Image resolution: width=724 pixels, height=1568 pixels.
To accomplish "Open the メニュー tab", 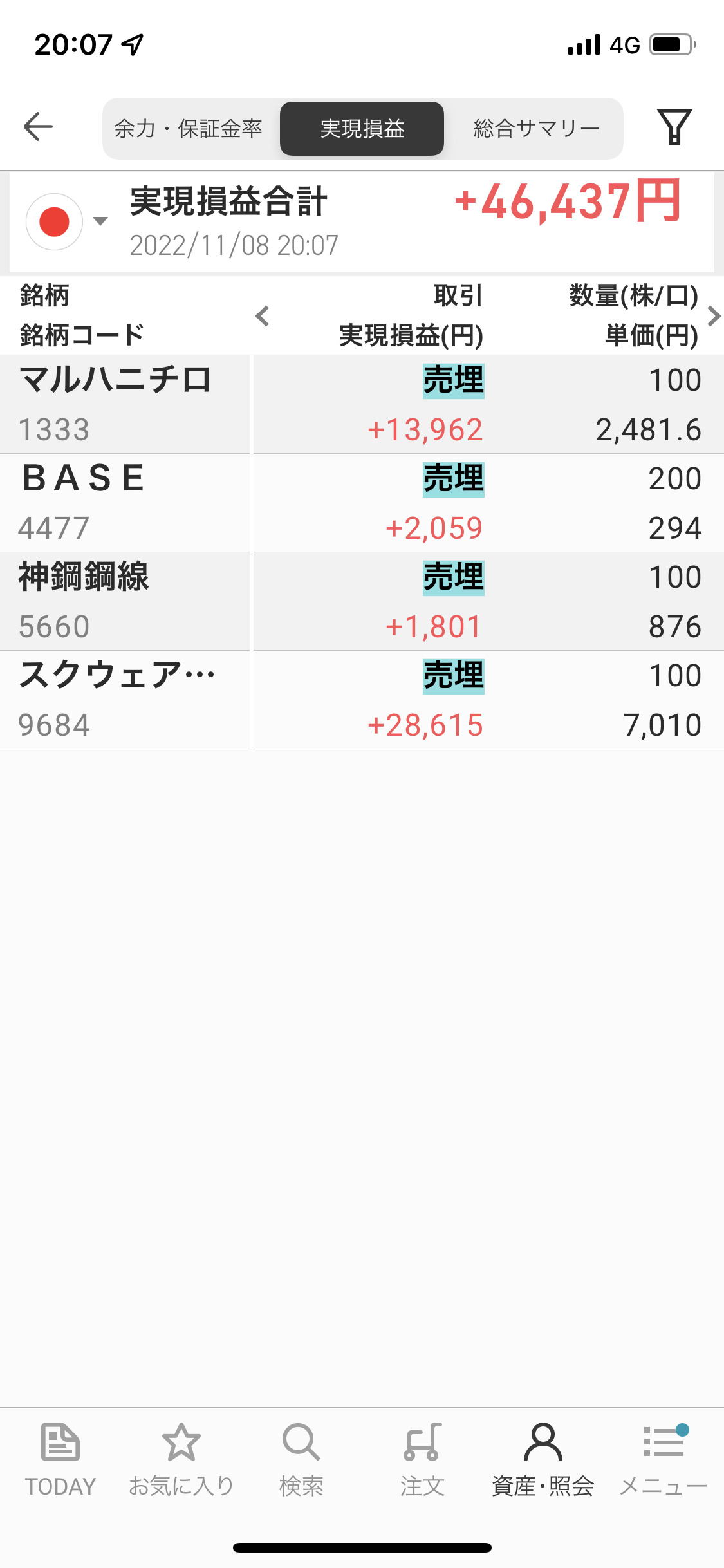I will (663, 1460).
